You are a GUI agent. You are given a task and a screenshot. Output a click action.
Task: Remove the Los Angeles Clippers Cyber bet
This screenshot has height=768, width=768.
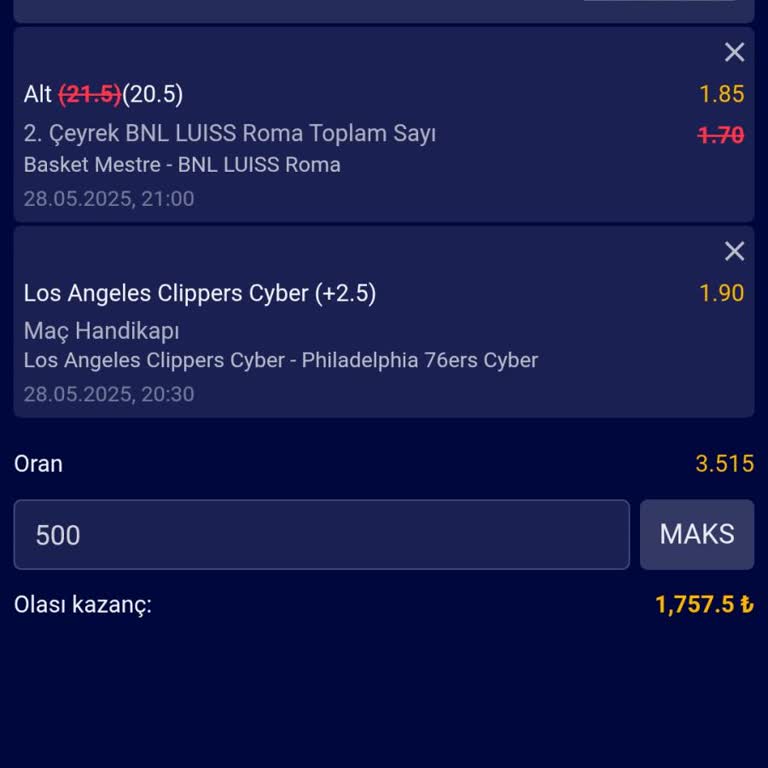click(734, 252)
